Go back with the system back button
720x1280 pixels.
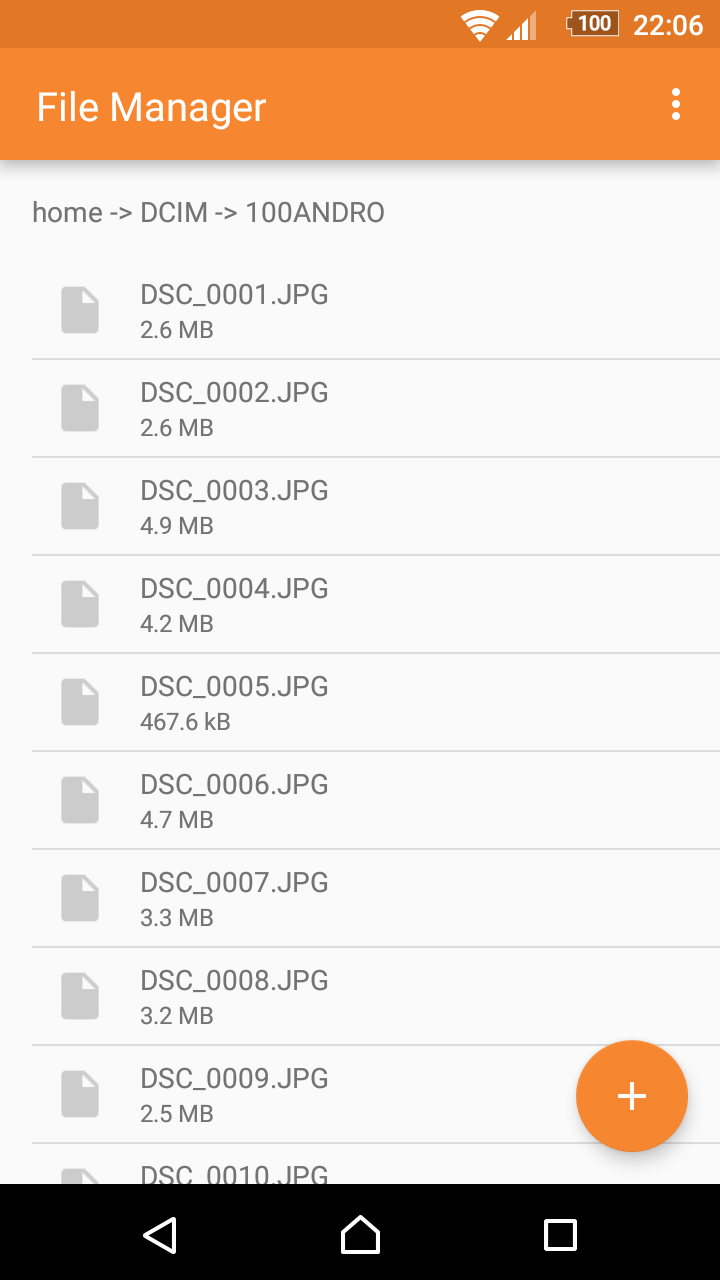(160, 1235)
